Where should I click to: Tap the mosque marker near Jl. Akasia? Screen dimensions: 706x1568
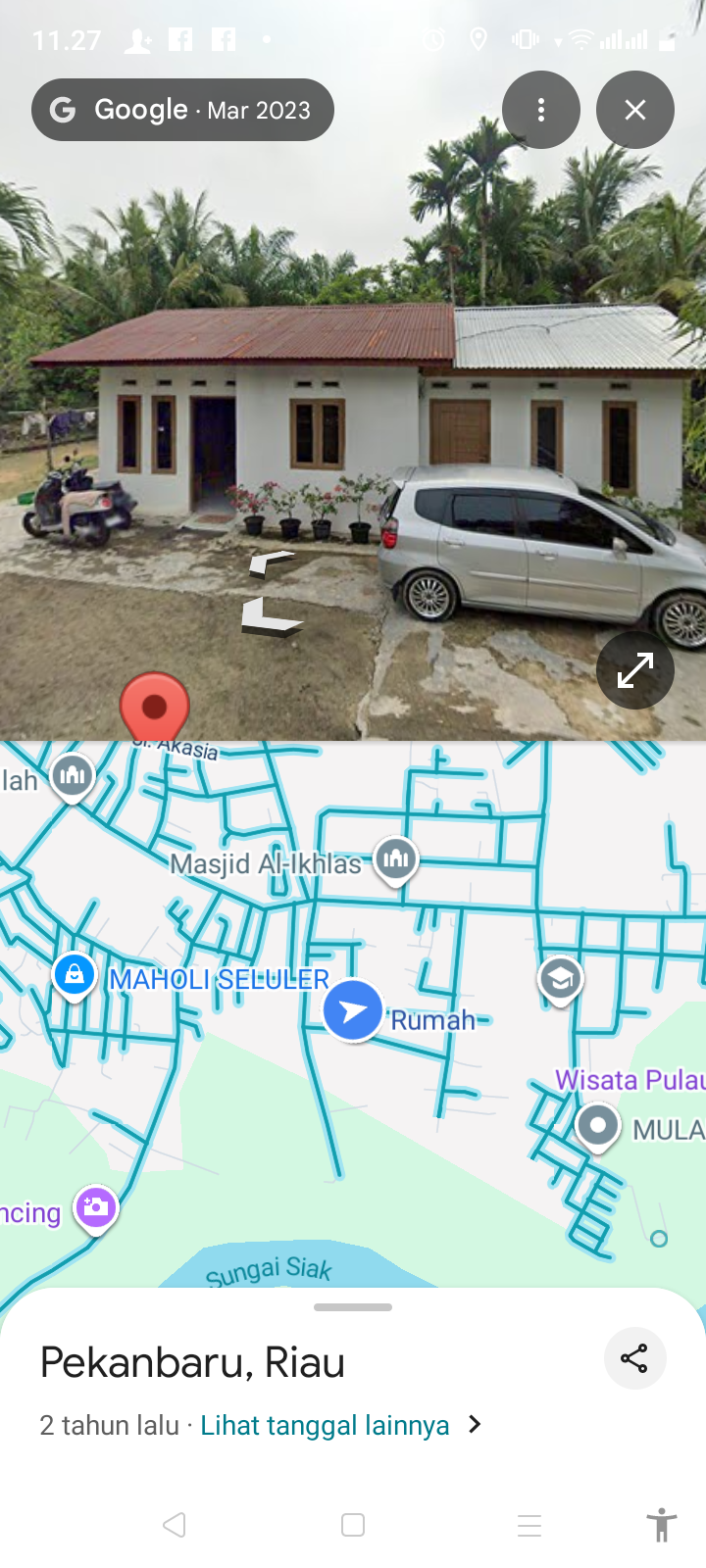click(x=73, y=776)
